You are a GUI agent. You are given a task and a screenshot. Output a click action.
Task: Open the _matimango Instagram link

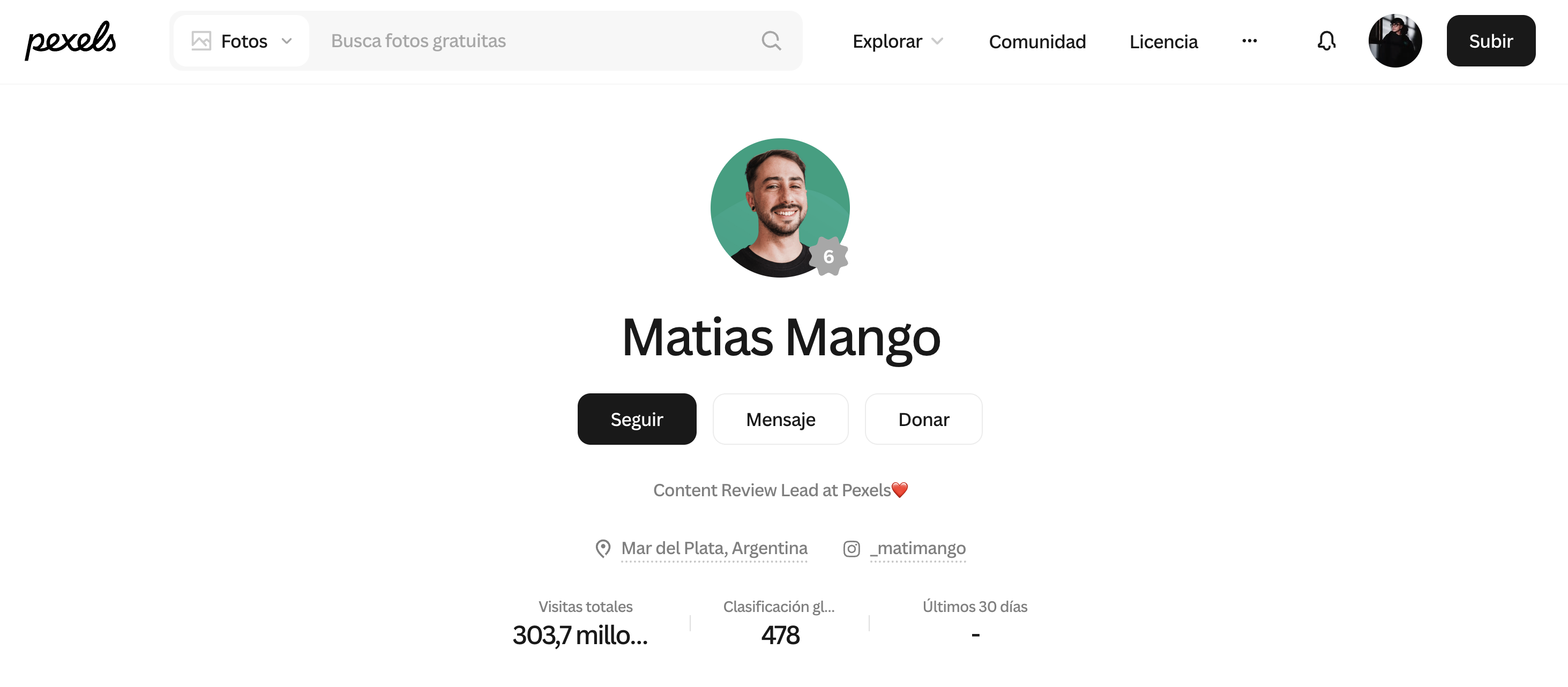click(x=917, y=548)
